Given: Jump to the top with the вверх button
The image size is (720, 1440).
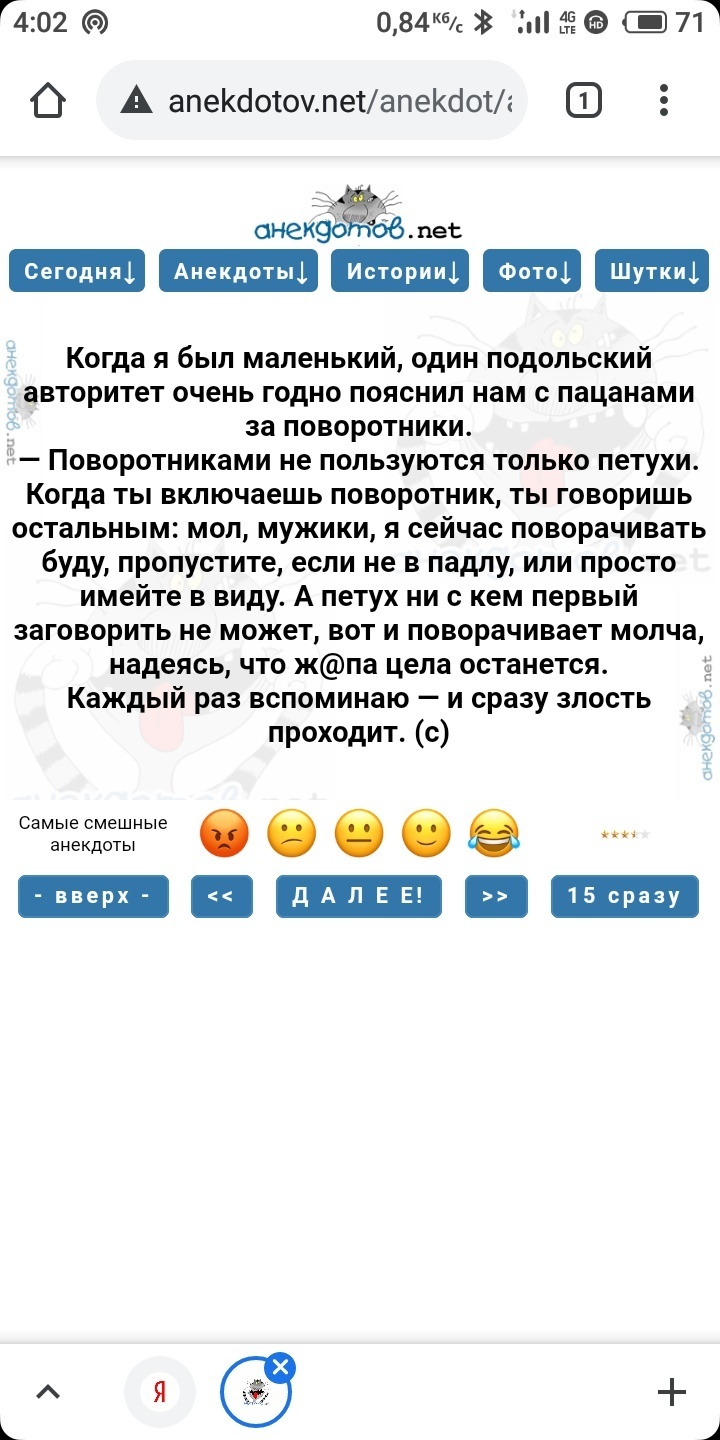Looking at the screenshot, I should (x=93, y=896).
